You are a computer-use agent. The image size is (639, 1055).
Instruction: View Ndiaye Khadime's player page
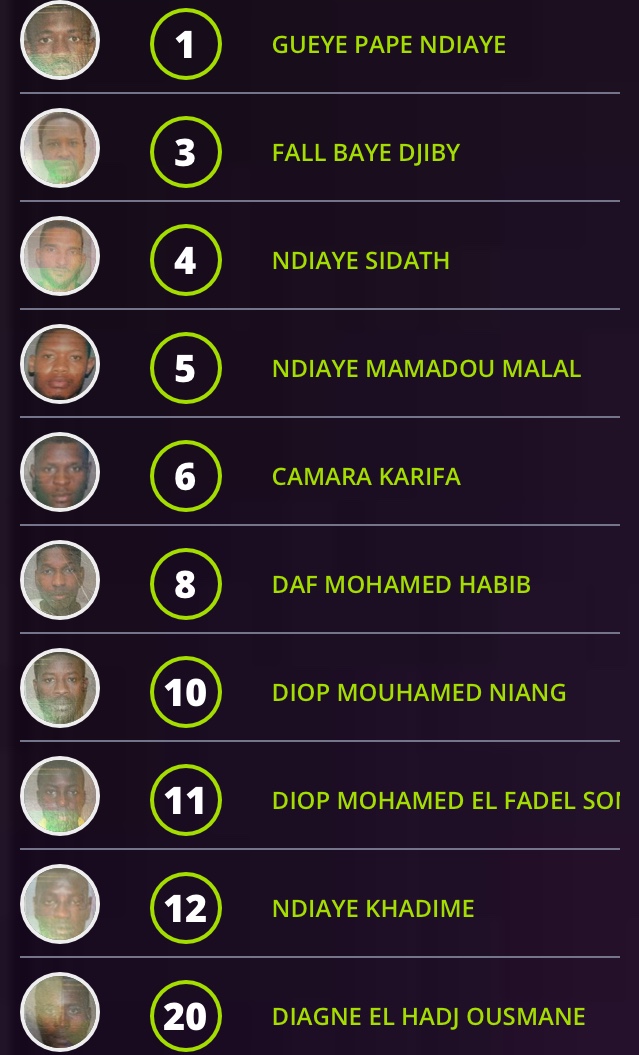(x=372, y=909)
